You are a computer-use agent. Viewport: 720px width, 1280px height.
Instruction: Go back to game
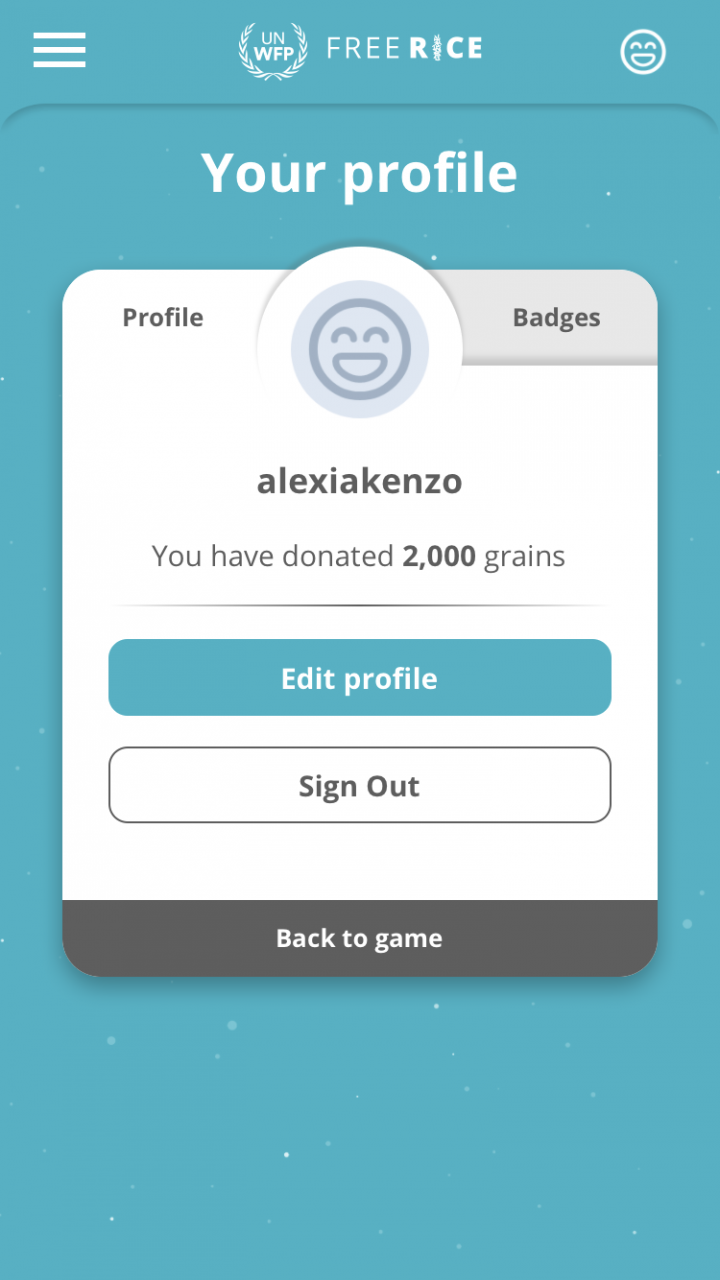click(359, 938)
